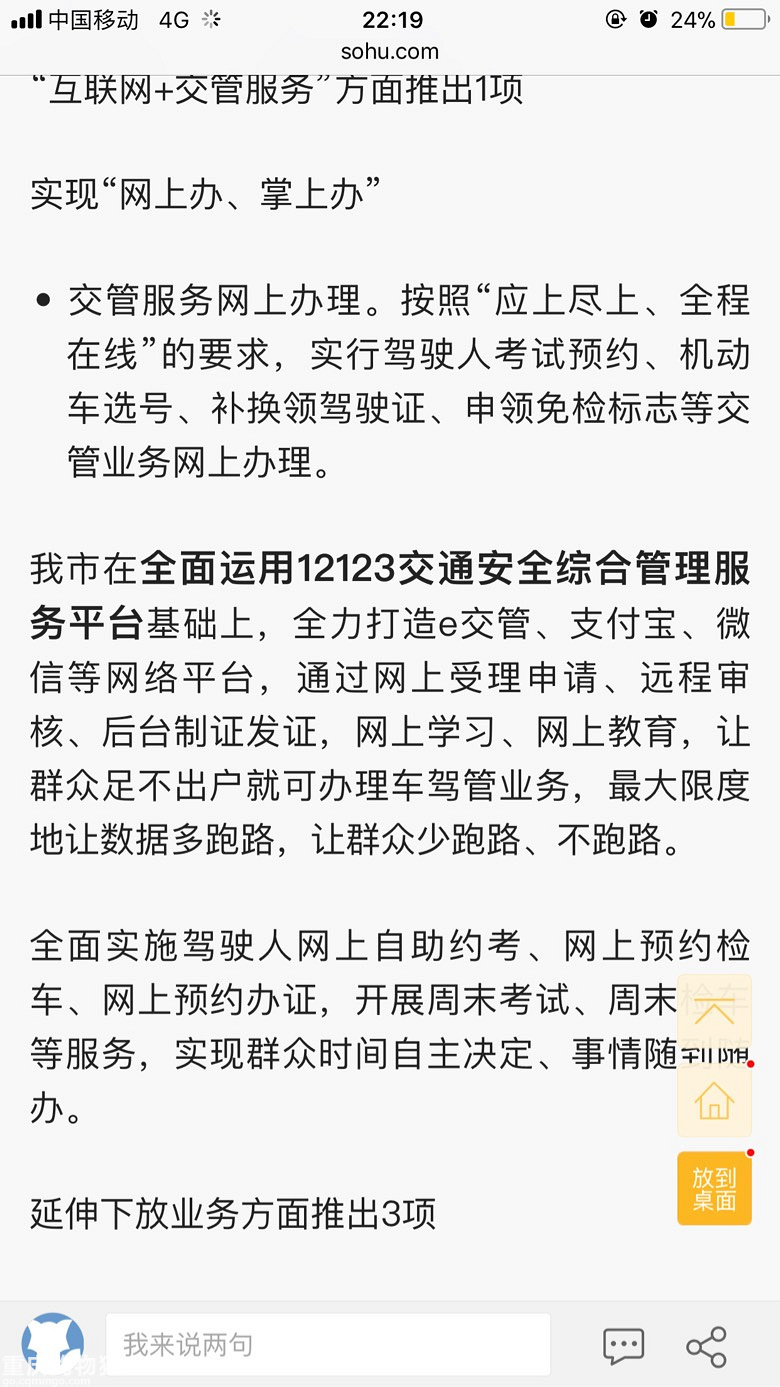Jump back to top of article

point(714,1010)
